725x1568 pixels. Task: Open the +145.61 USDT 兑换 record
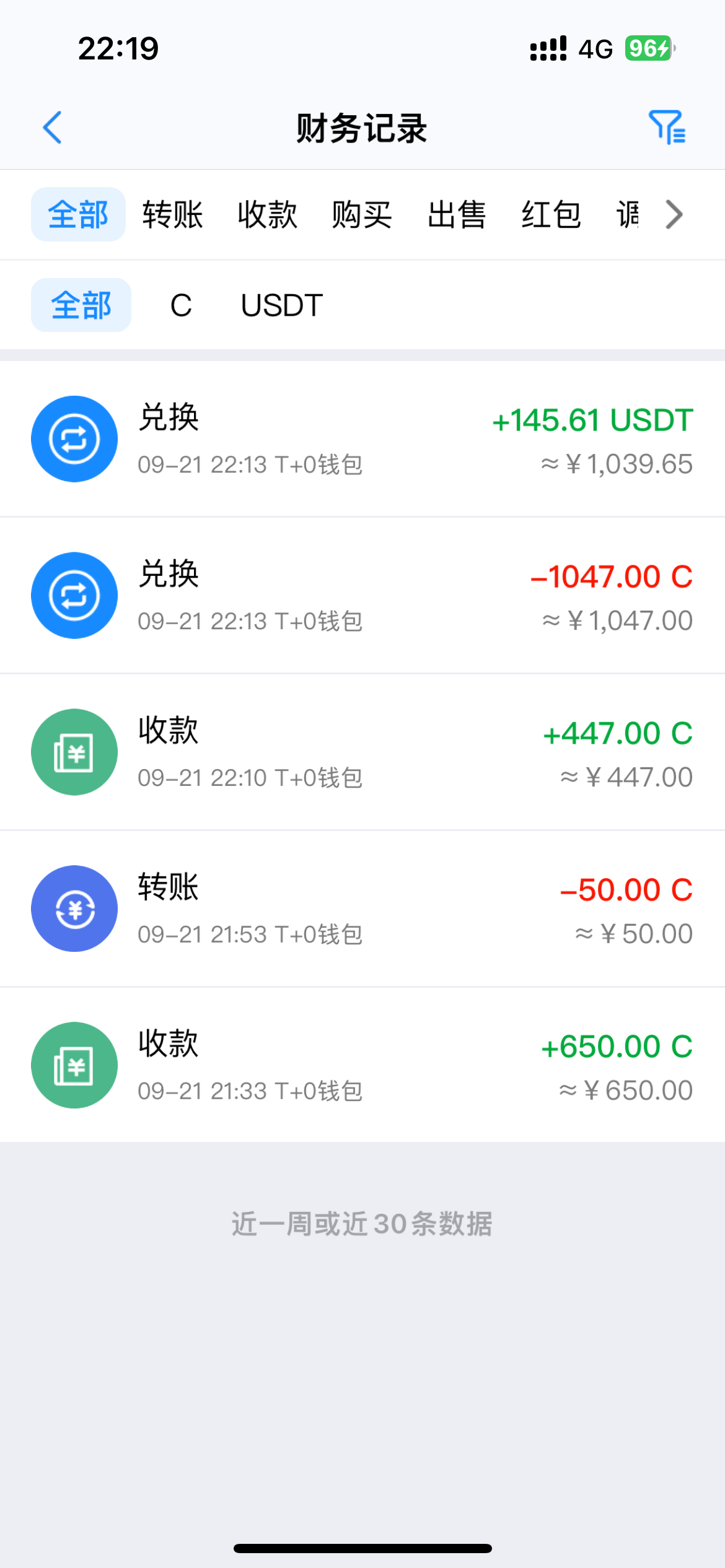362,439
